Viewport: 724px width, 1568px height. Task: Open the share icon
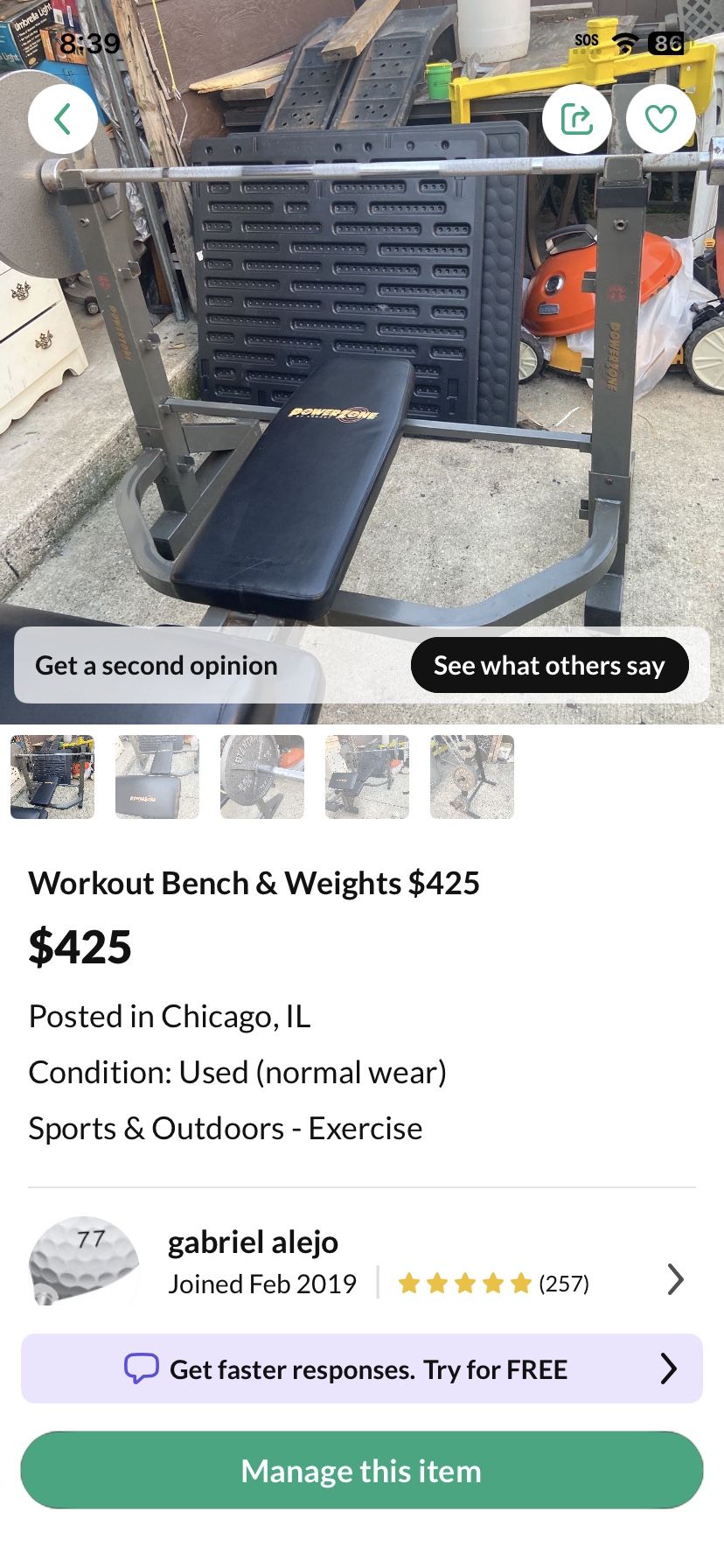point(577,118)
